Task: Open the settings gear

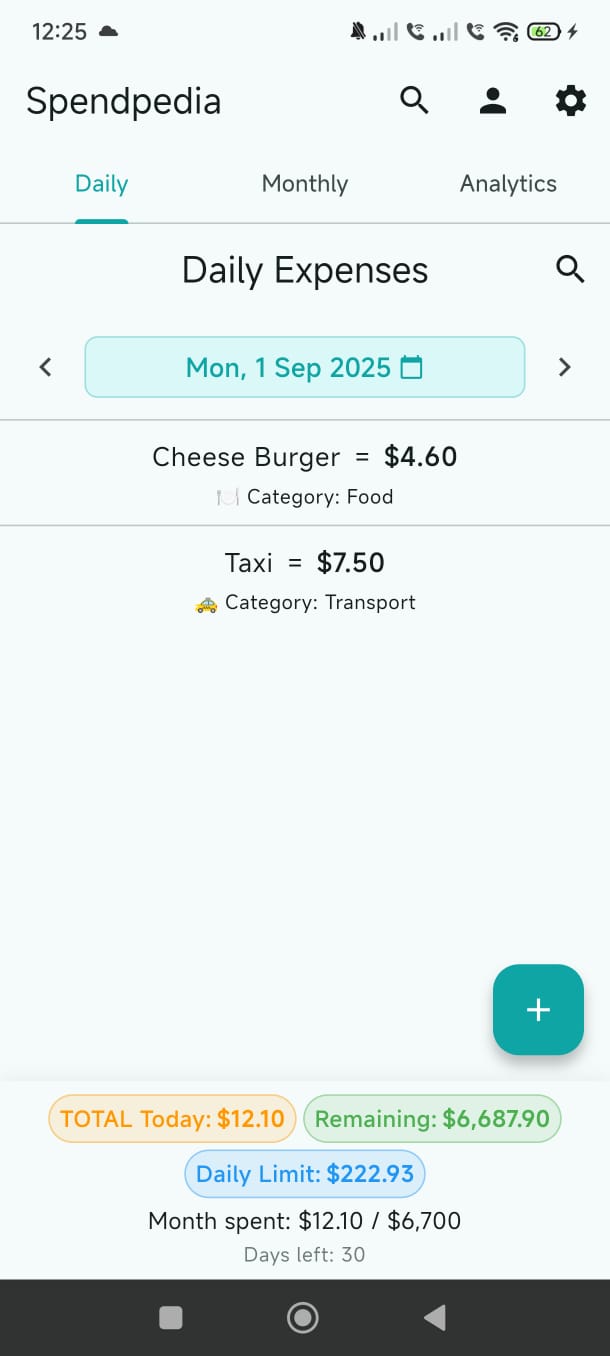Action: pyautogui.click(x=570, y=101)
